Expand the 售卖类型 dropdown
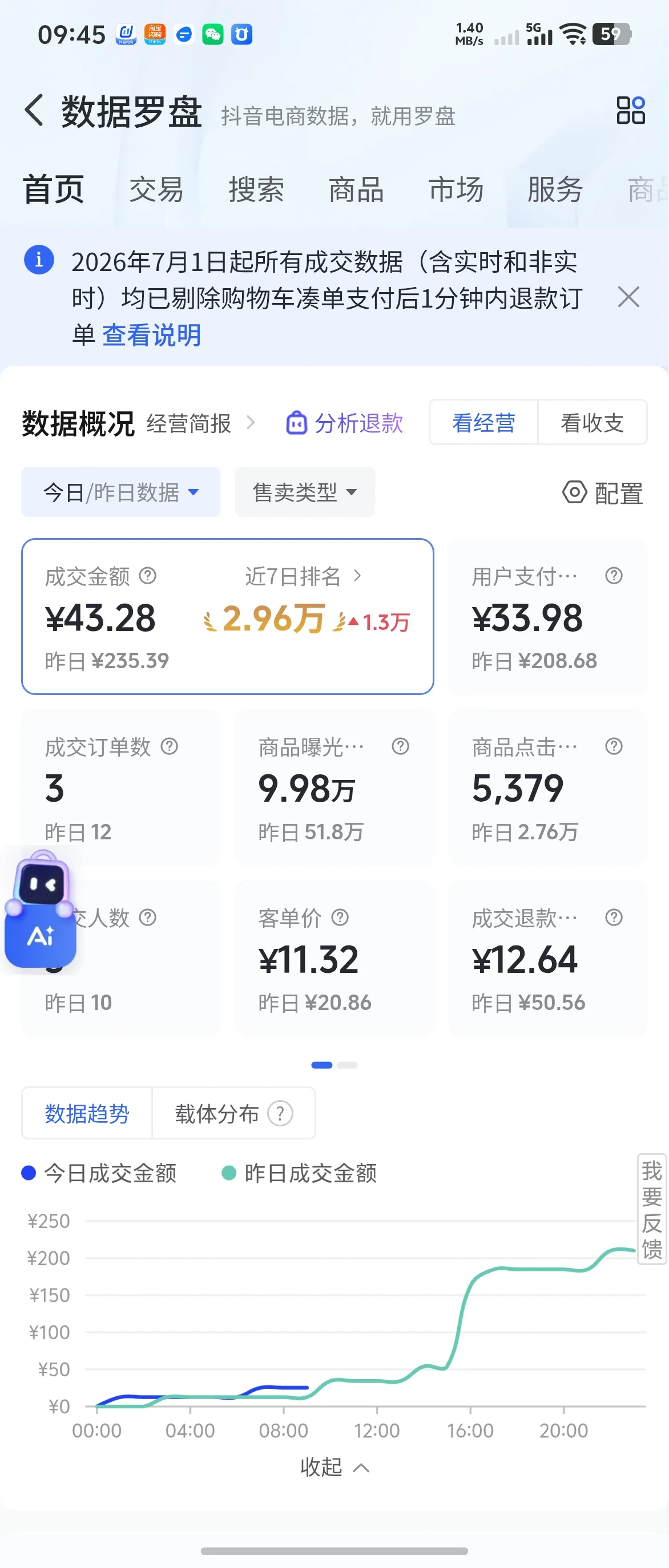The image size is (669, 1568). (x=304, y=492)
